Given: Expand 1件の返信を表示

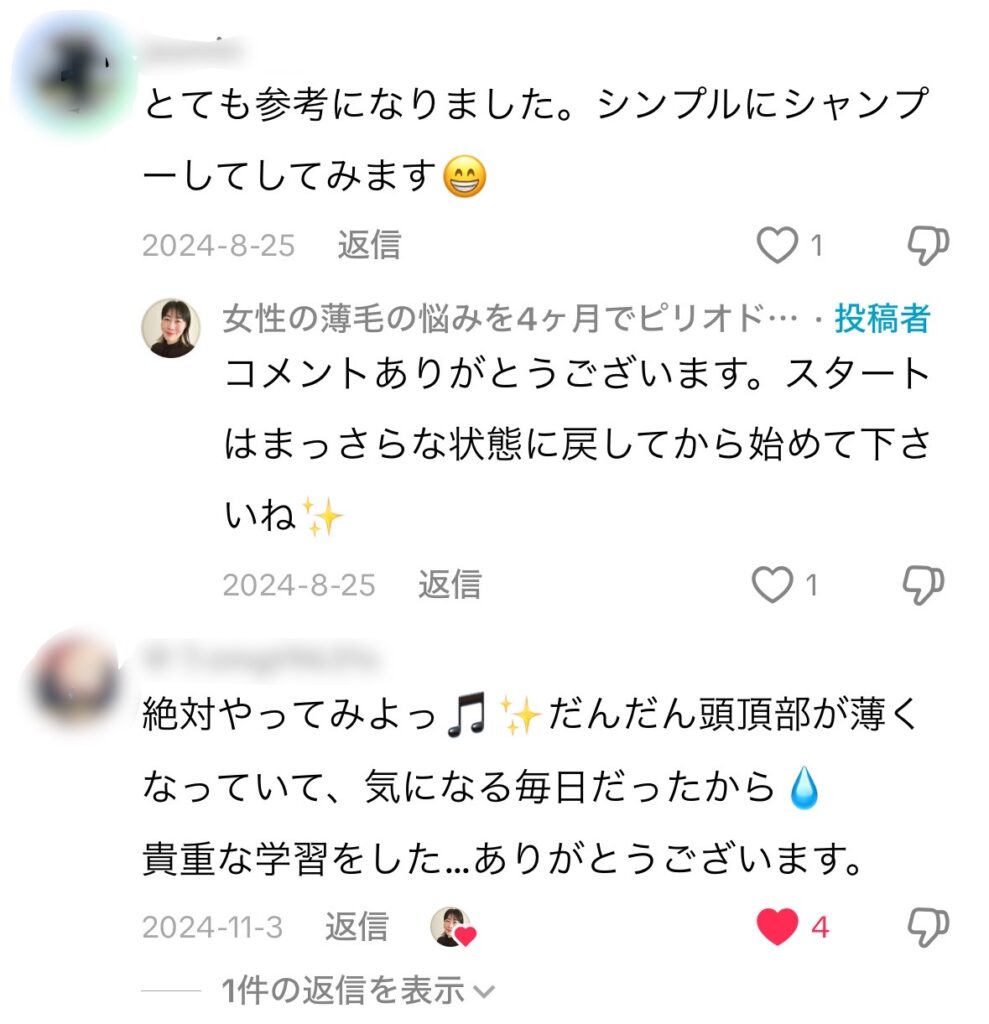Looking at the screenshot, I should (357, 990).
